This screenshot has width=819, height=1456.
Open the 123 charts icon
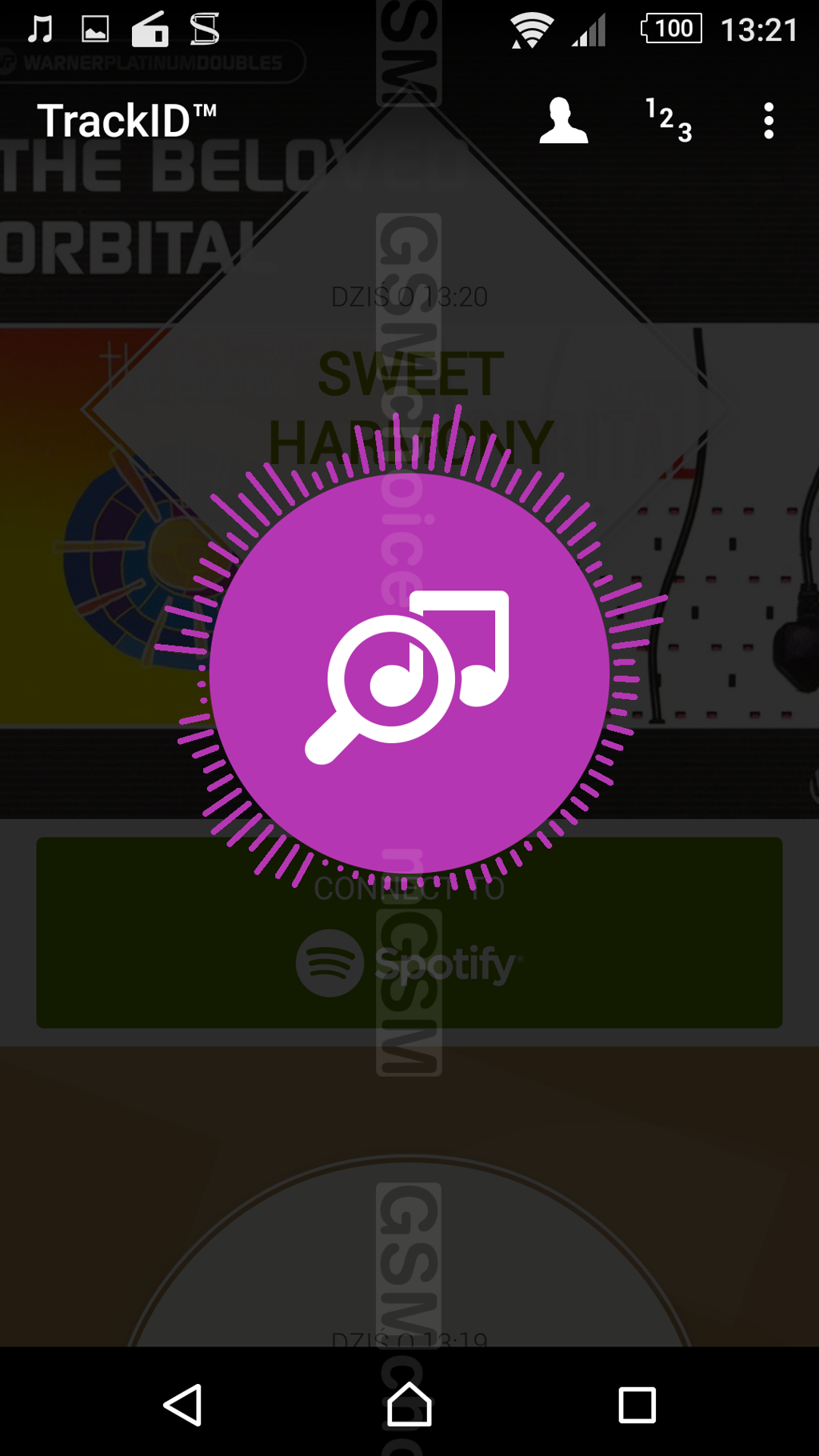tap(669, 121)
